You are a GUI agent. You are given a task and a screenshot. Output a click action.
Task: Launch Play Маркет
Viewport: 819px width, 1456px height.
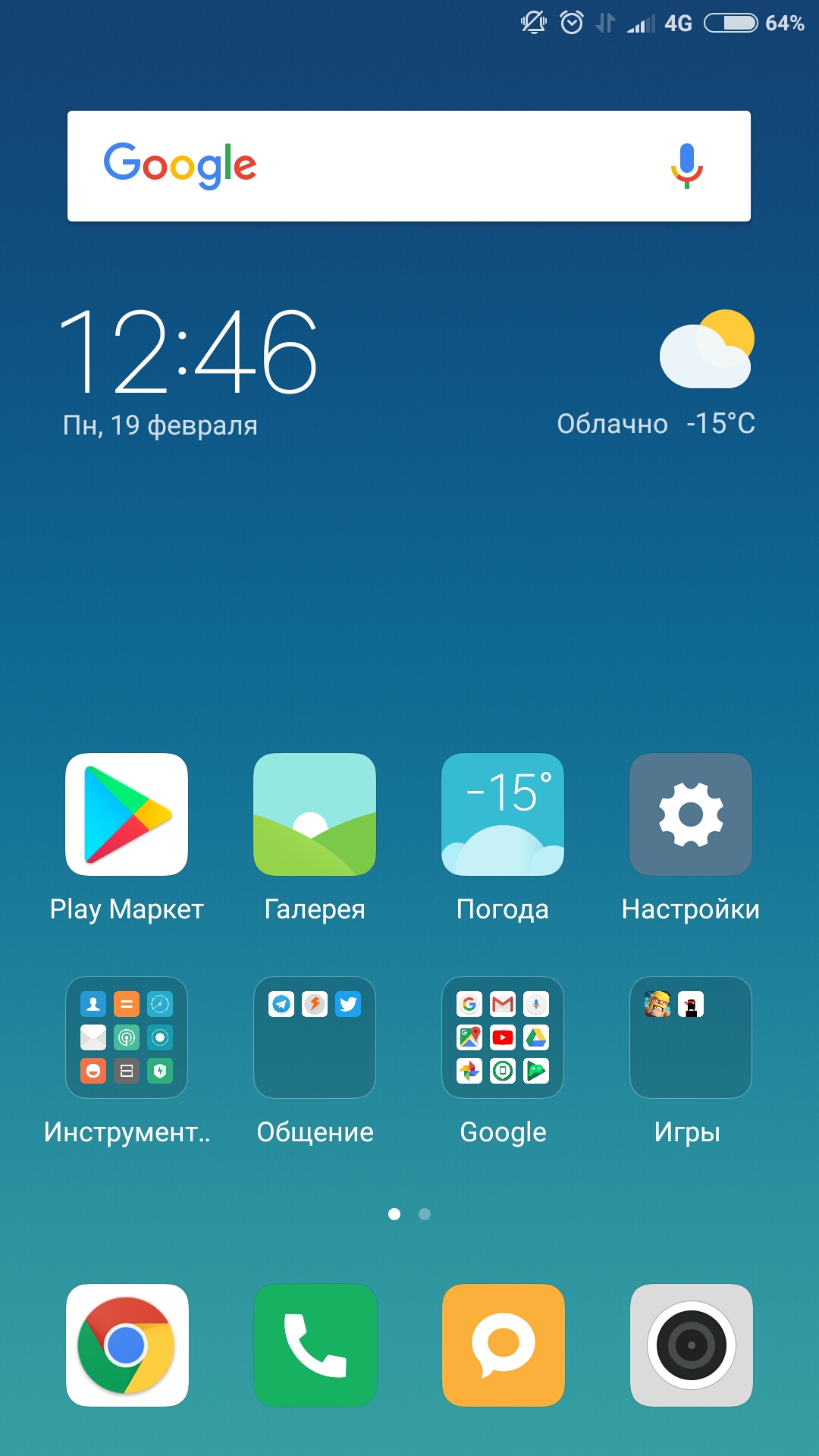(127, 814)
